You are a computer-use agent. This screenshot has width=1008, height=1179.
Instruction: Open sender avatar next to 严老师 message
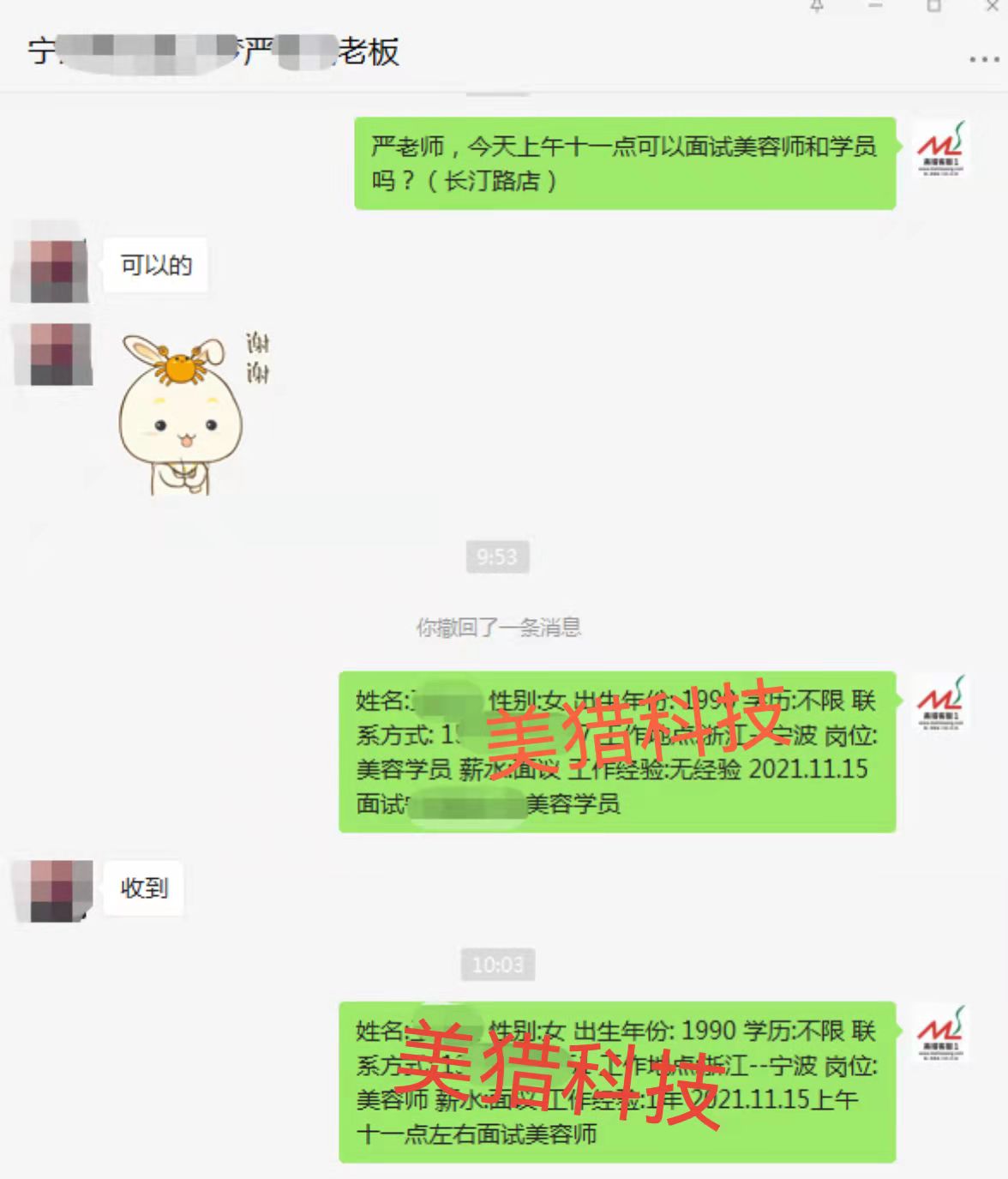pos(940,149)
